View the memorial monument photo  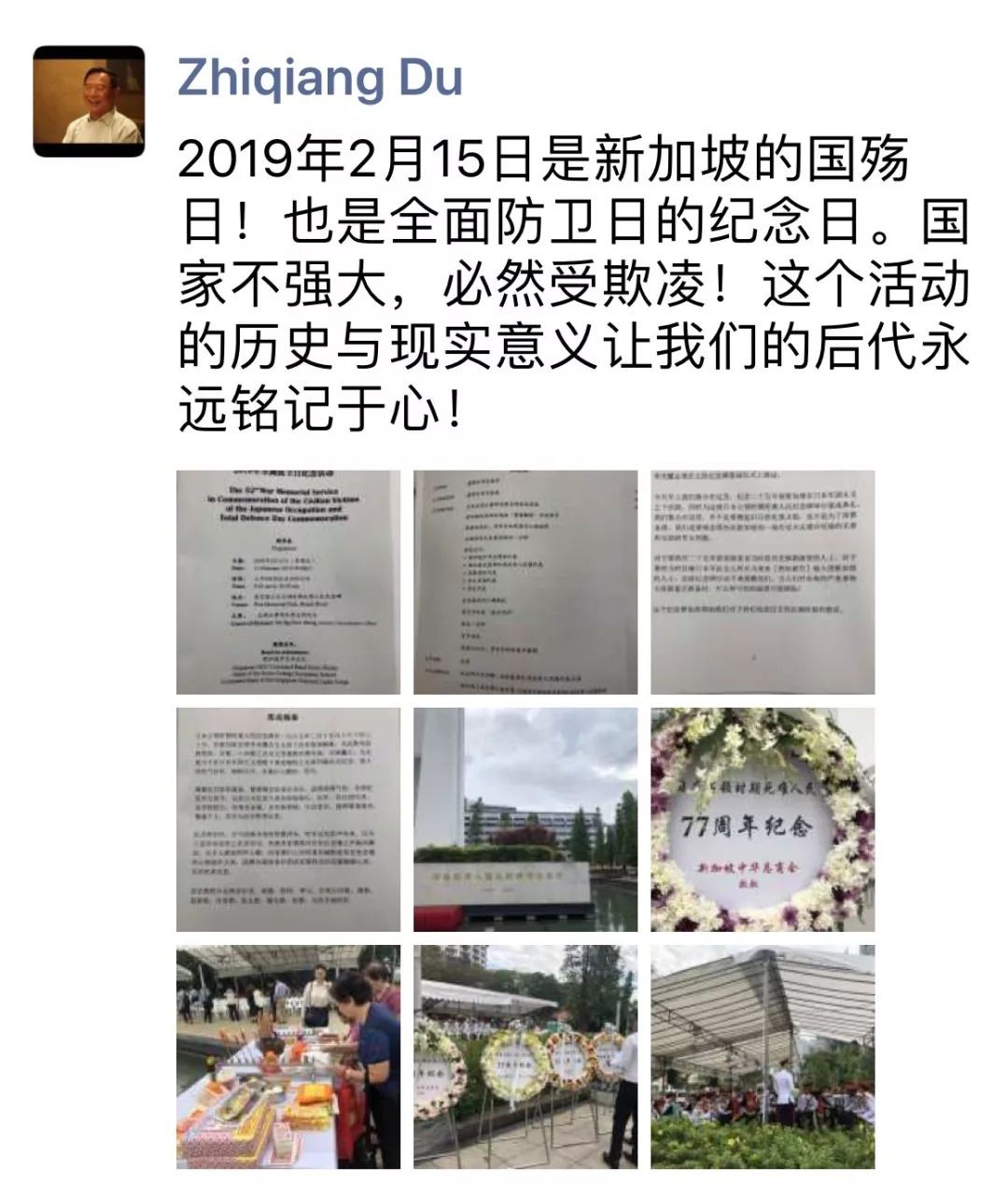pyautogui.click(x=525, y=819)
